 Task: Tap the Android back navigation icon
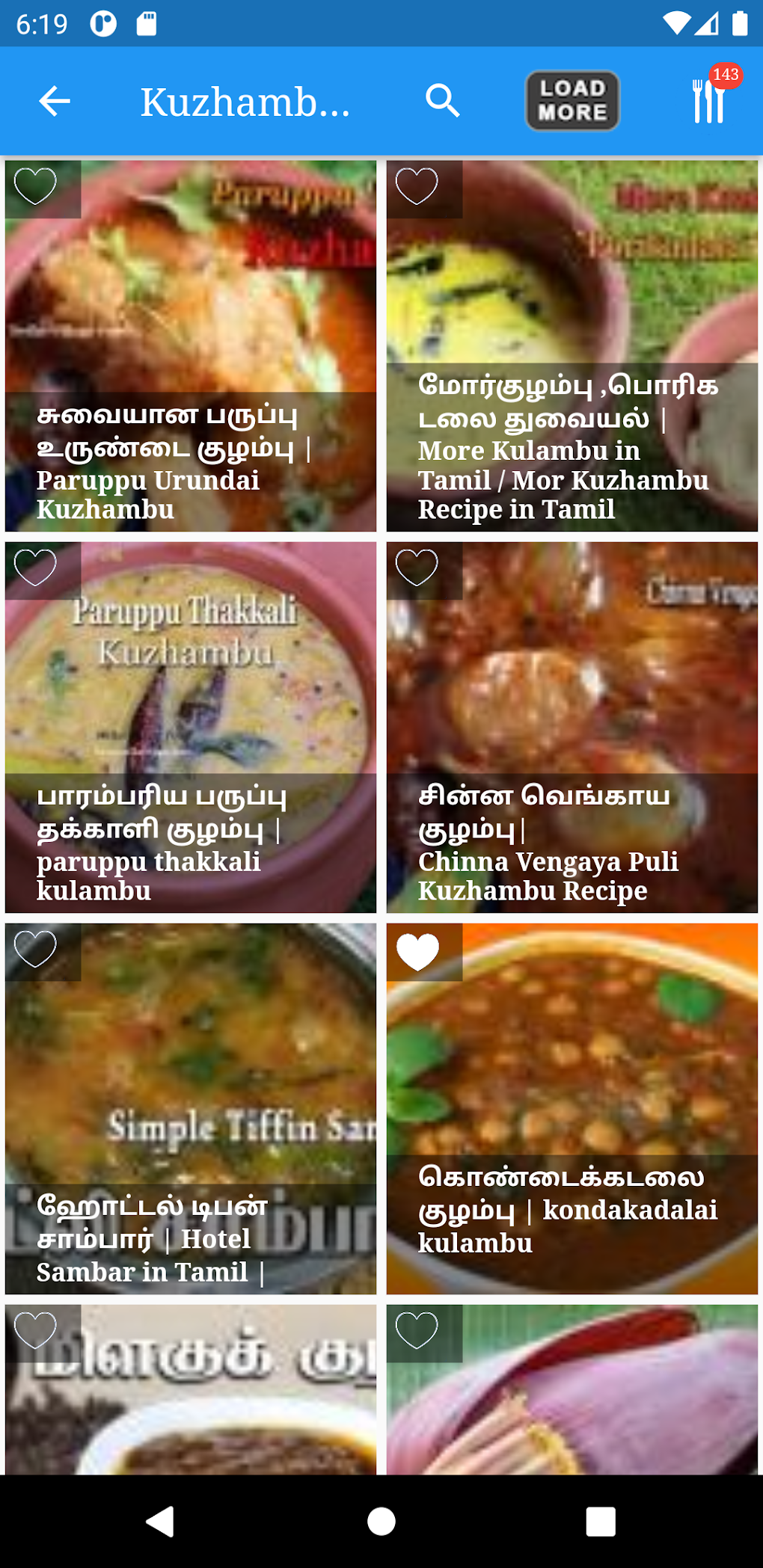(160, 1513)
